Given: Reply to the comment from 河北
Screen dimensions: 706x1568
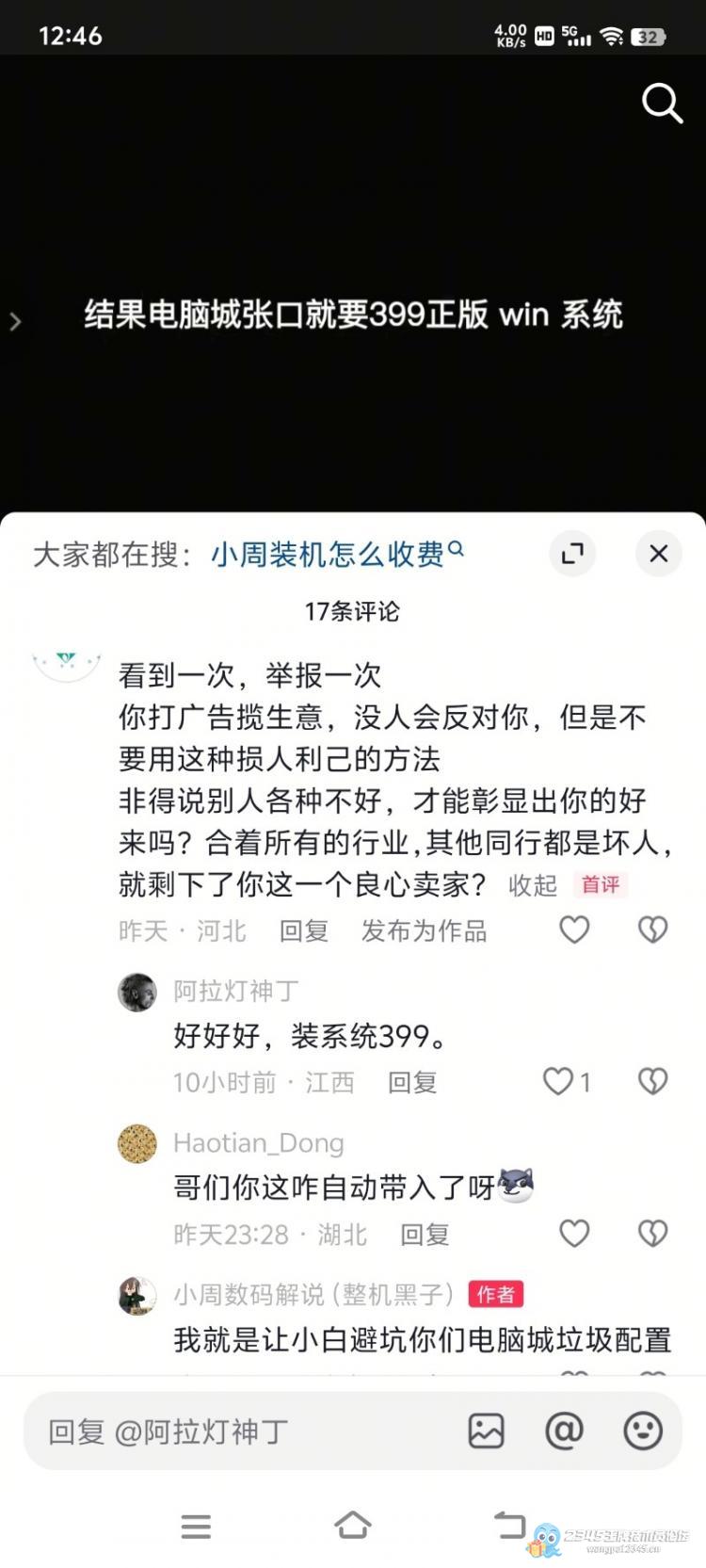Looking at the screenshot, I should 303,931.
